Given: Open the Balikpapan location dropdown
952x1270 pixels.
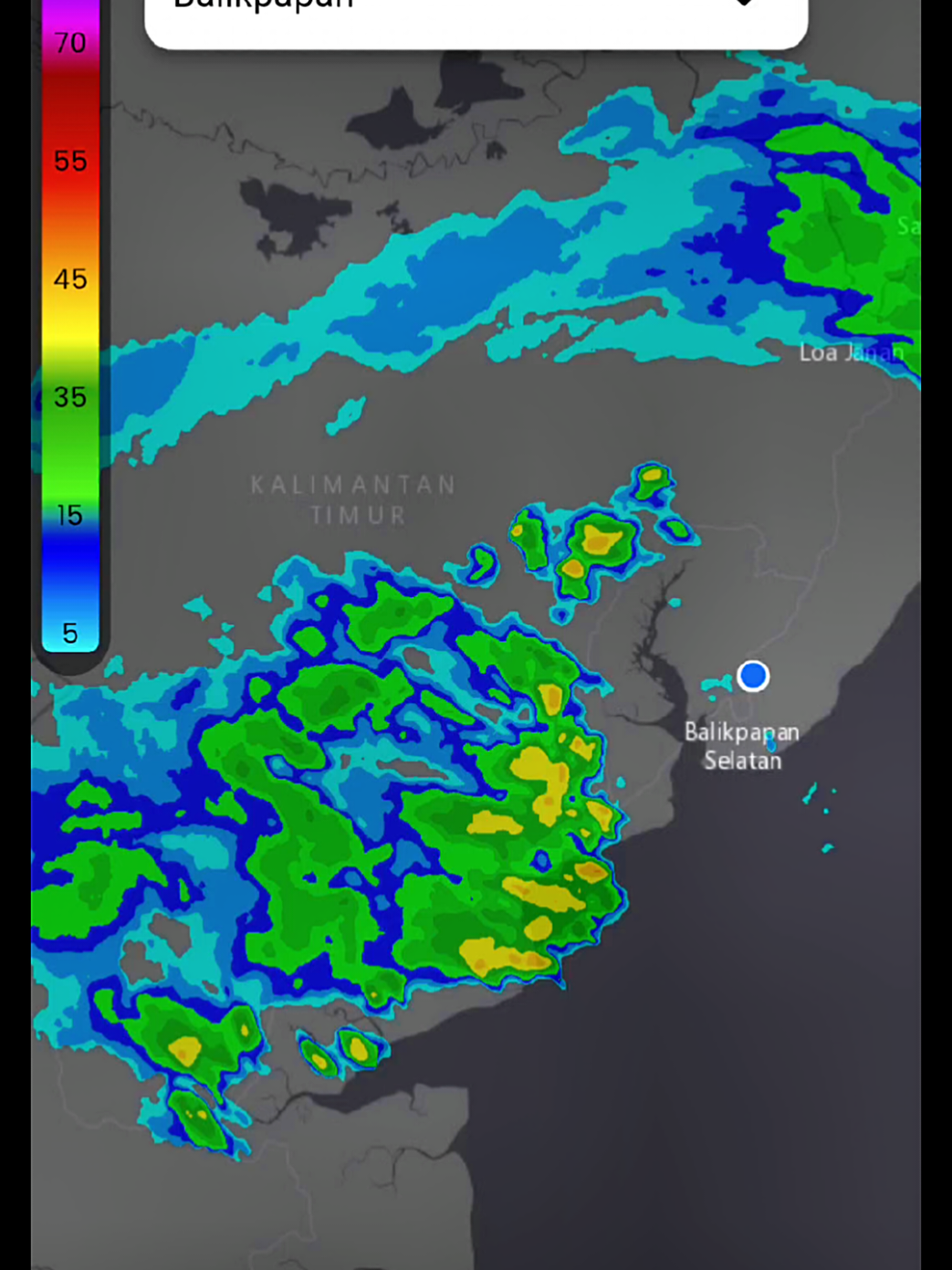Looking at the screenshot, I should (475, 18).
